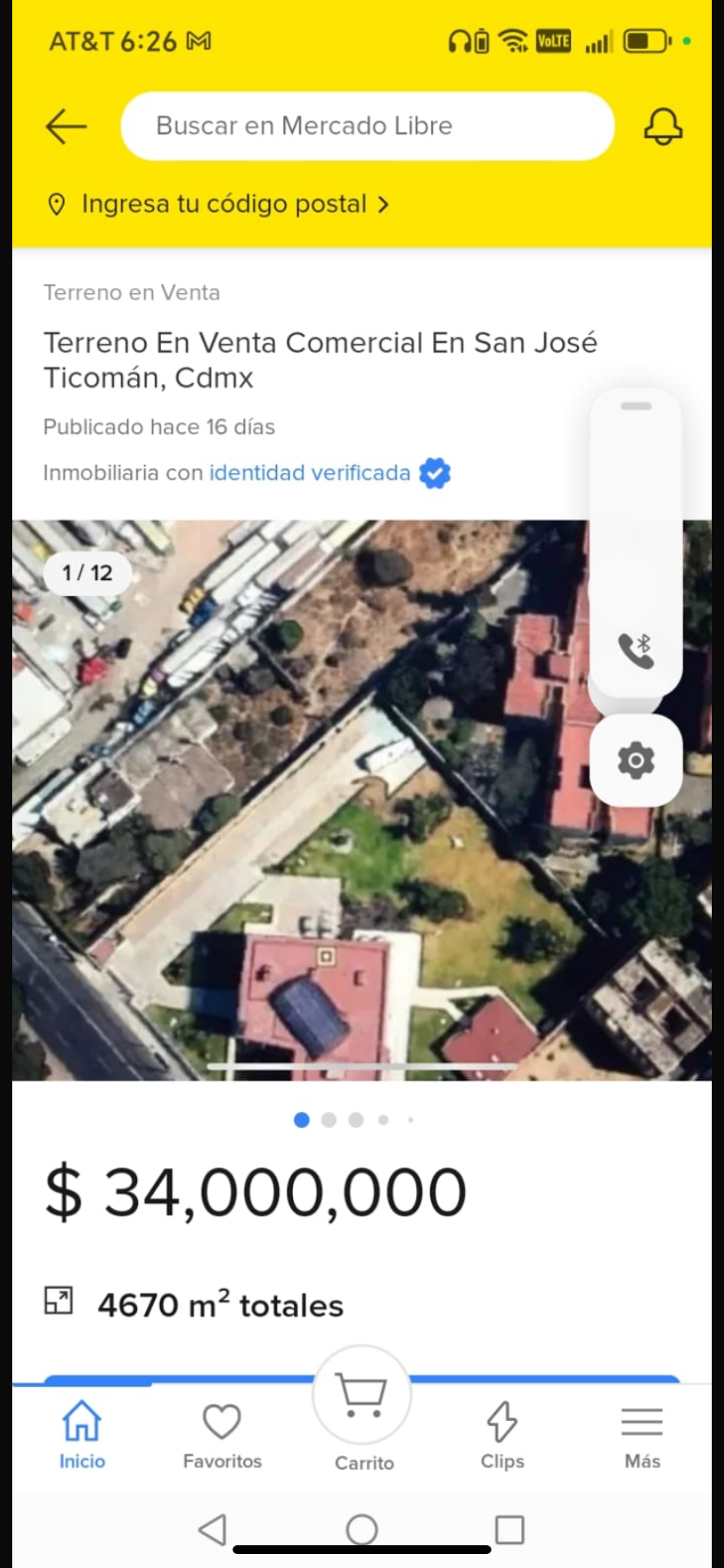Image resolution: width=724 pixels, height=1568 pixels.
Task: Open the floating settings gear
Action: (x=636, y=759)
